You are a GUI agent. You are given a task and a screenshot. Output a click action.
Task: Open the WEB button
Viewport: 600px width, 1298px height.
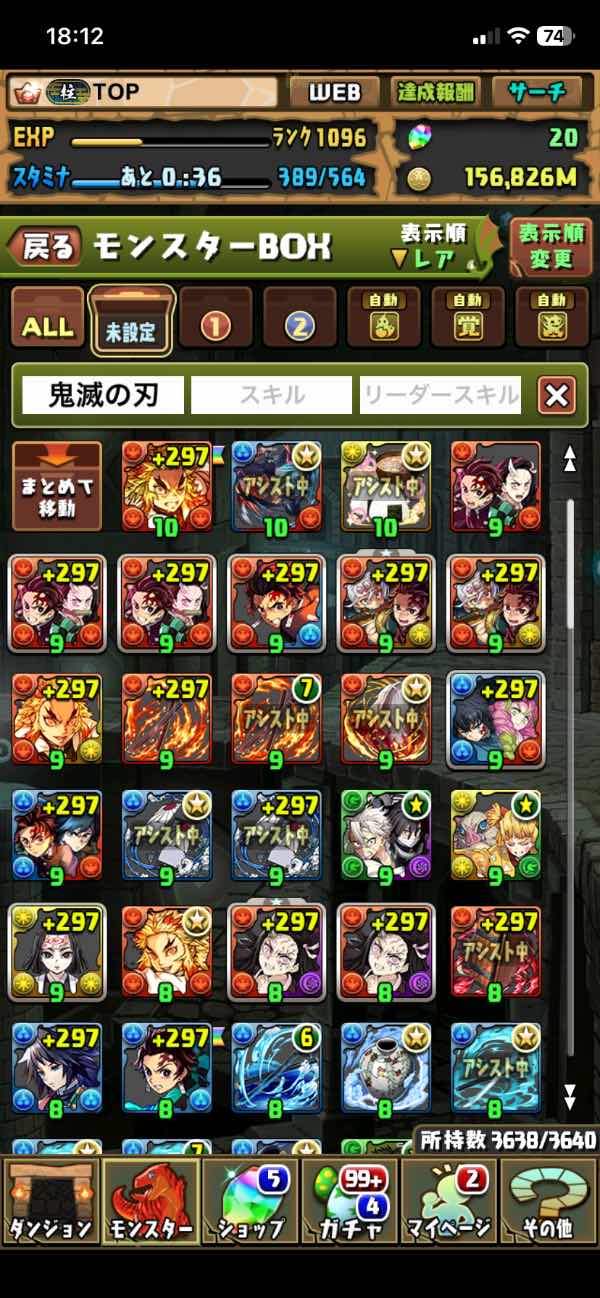pyautogui.click(x=334, y=92)
